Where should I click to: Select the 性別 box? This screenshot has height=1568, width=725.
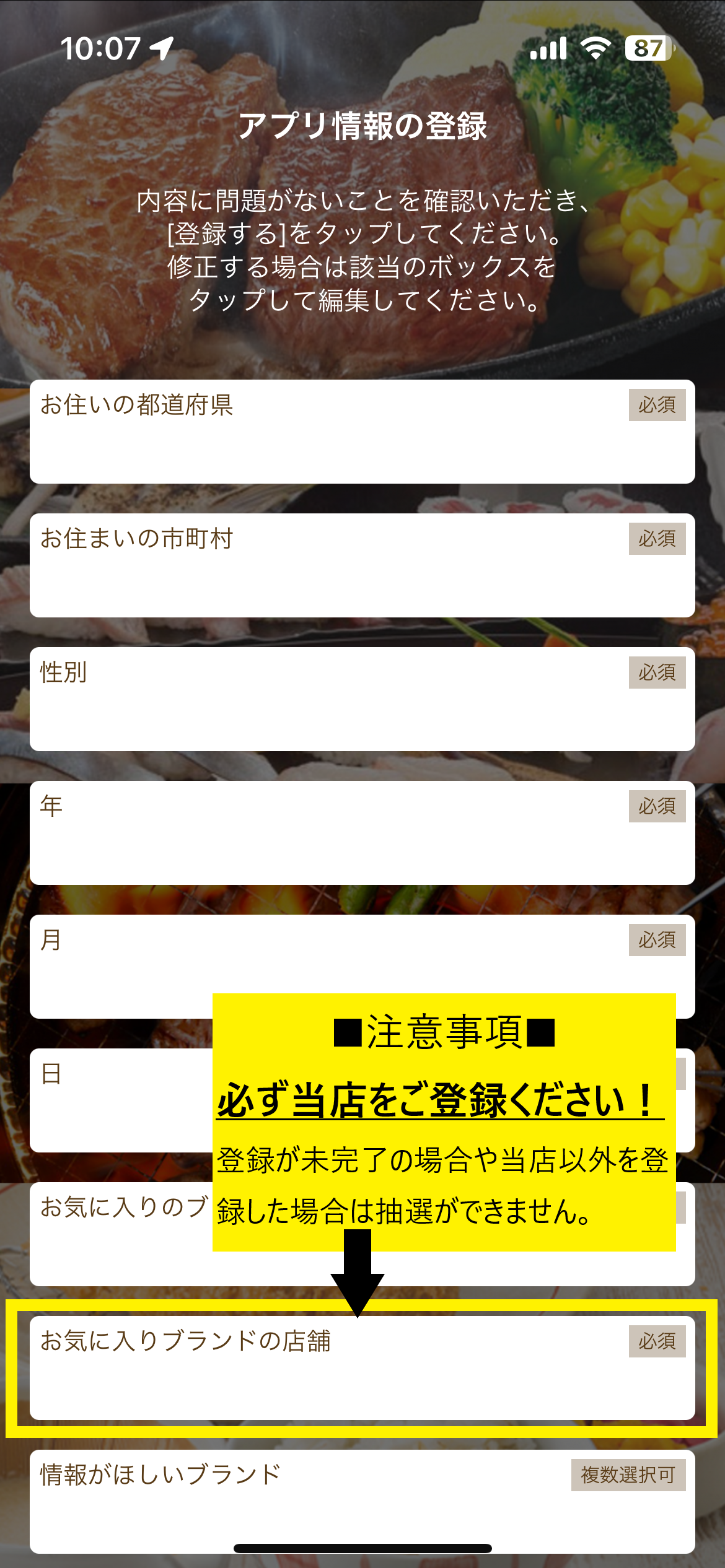pyautogui.click(x=362, y=699)
